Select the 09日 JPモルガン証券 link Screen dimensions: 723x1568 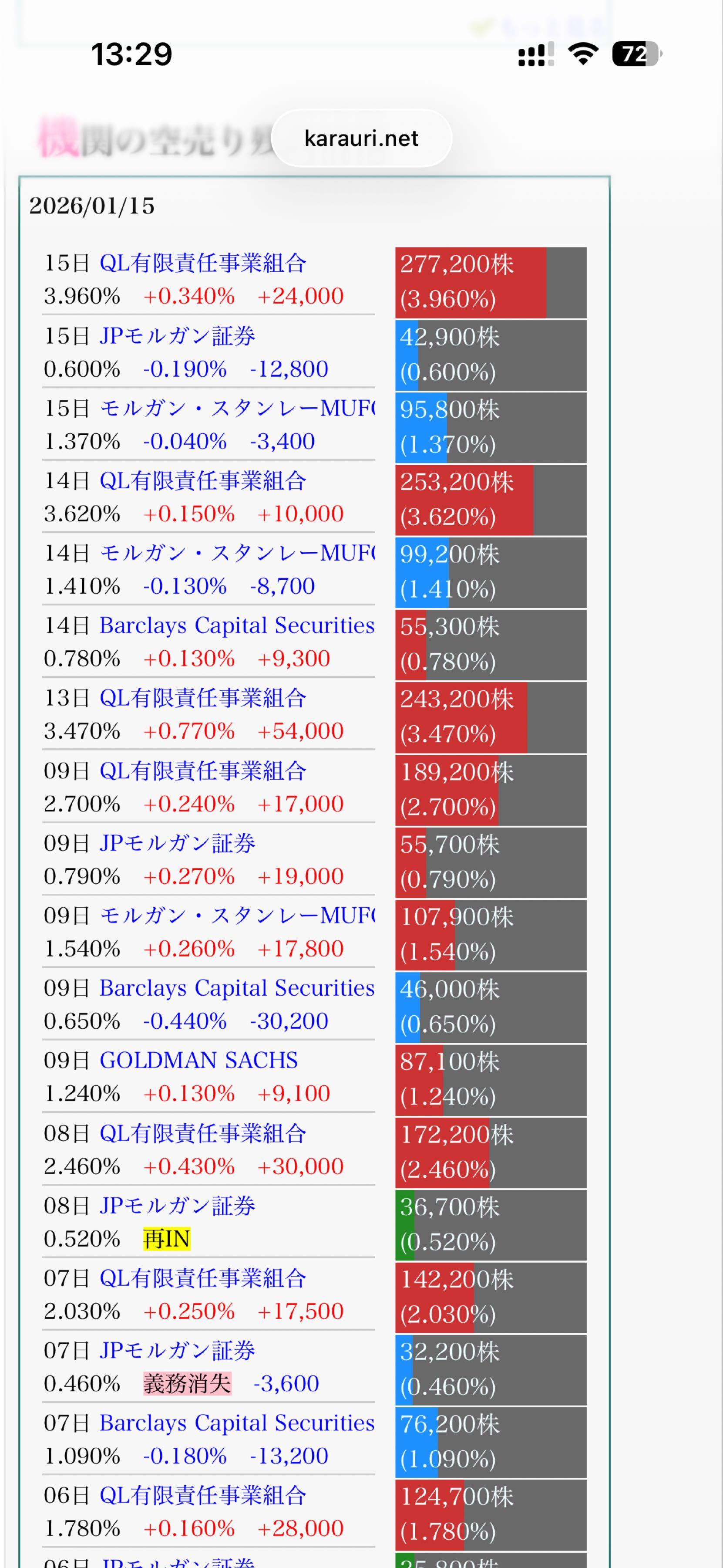pyautogui.click(x=177, y=844)
